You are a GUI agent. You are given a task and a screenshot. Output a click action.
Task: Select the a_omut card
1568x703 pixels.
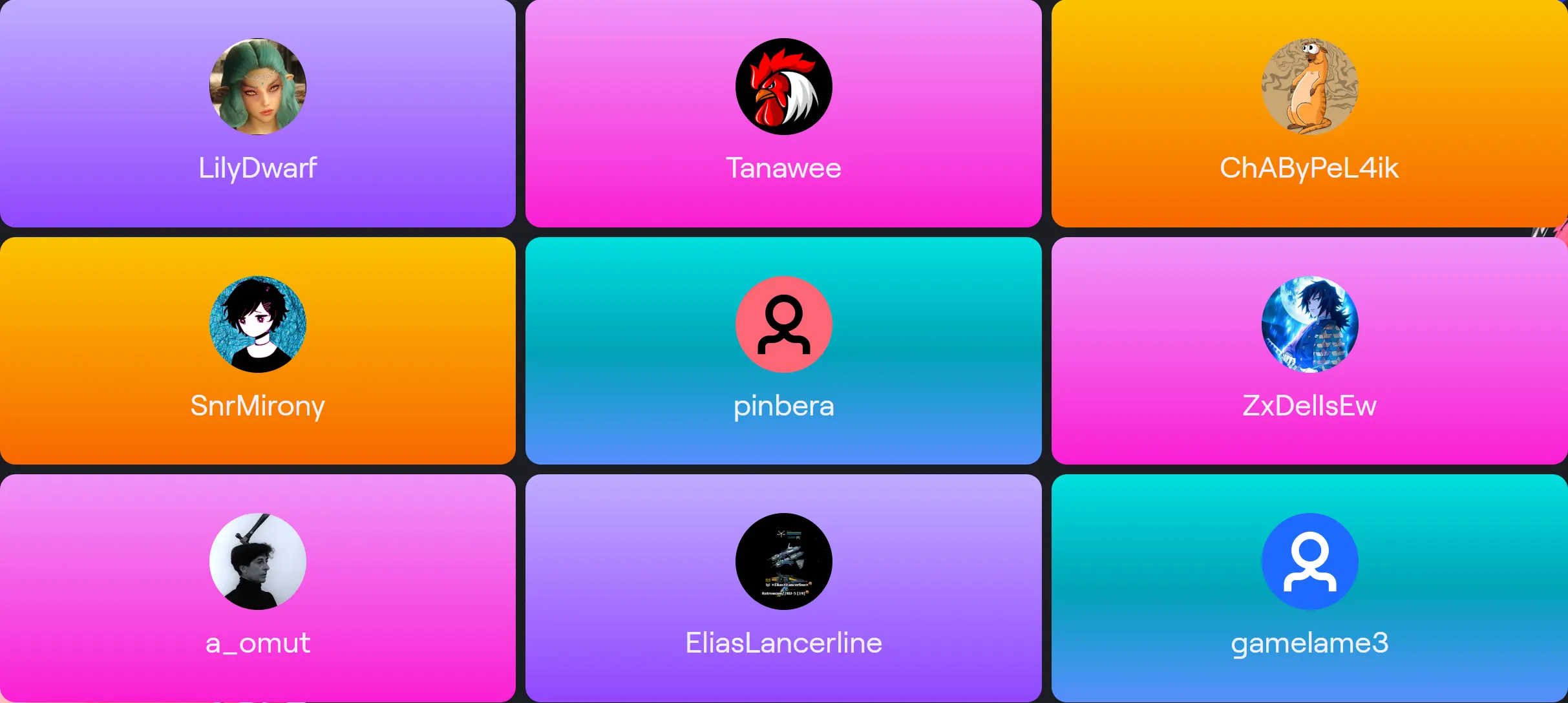click(257, 588)
